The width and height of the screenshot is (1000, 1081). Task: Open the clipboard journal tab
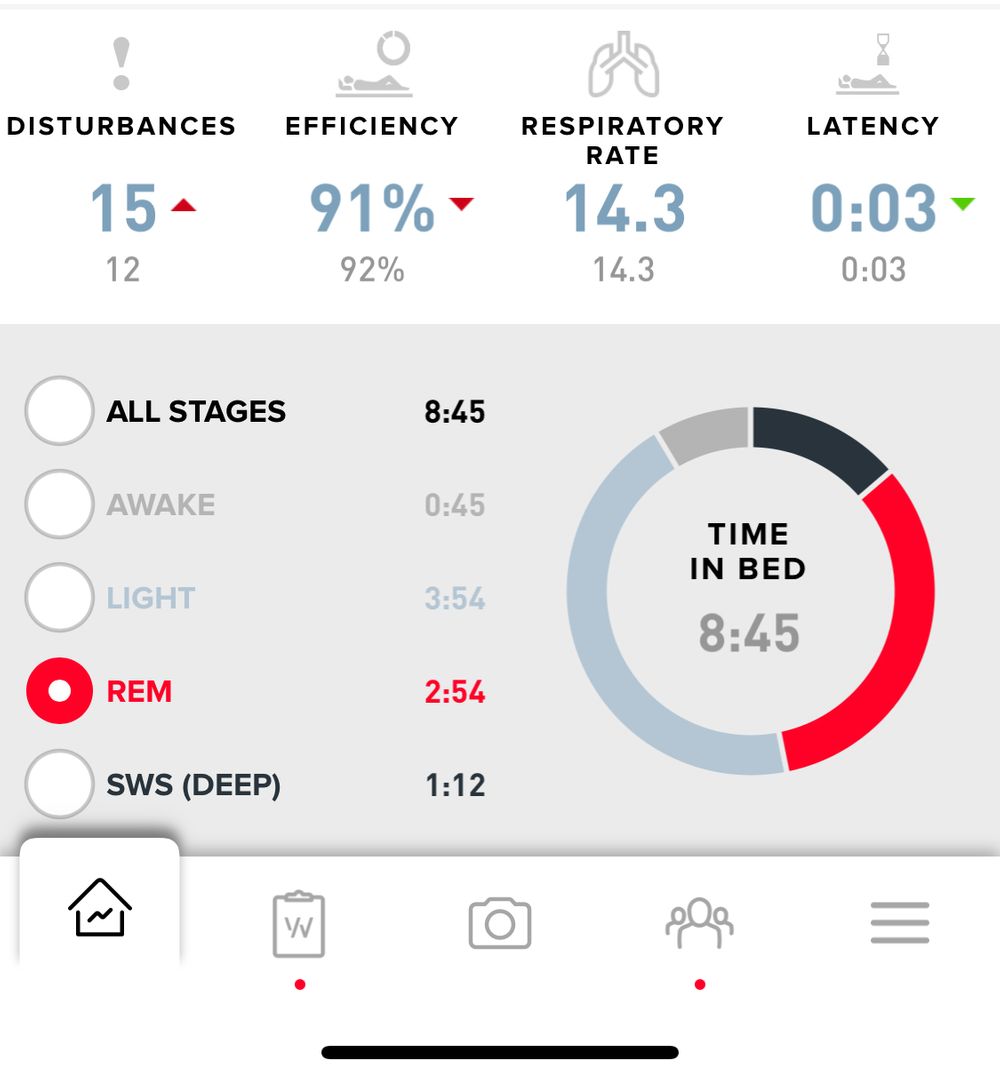pos(299,924)
